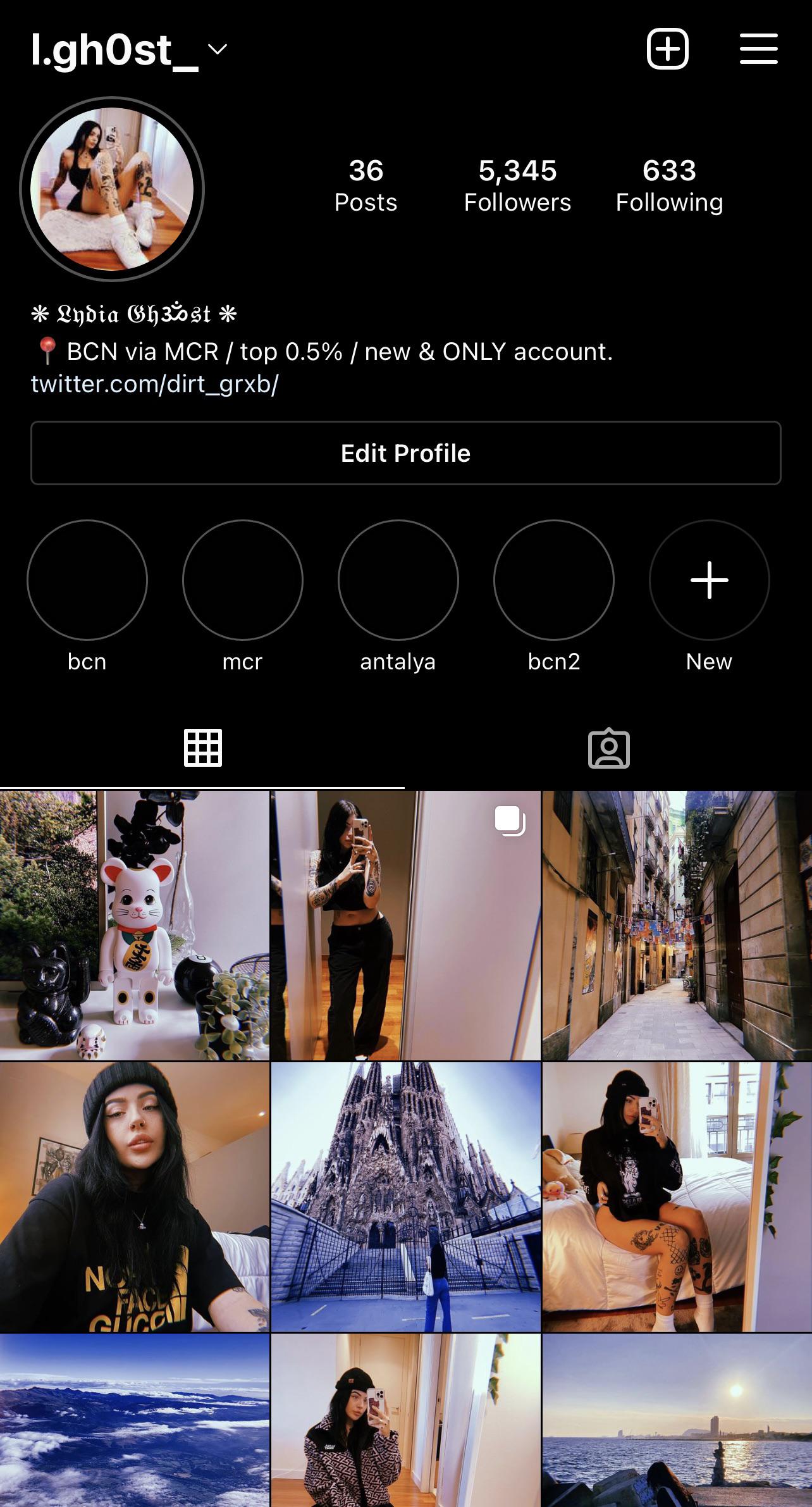This screenshot has height=1507, width=812.
Task: Open the mcr highlight circle
Action: point(242,579)
